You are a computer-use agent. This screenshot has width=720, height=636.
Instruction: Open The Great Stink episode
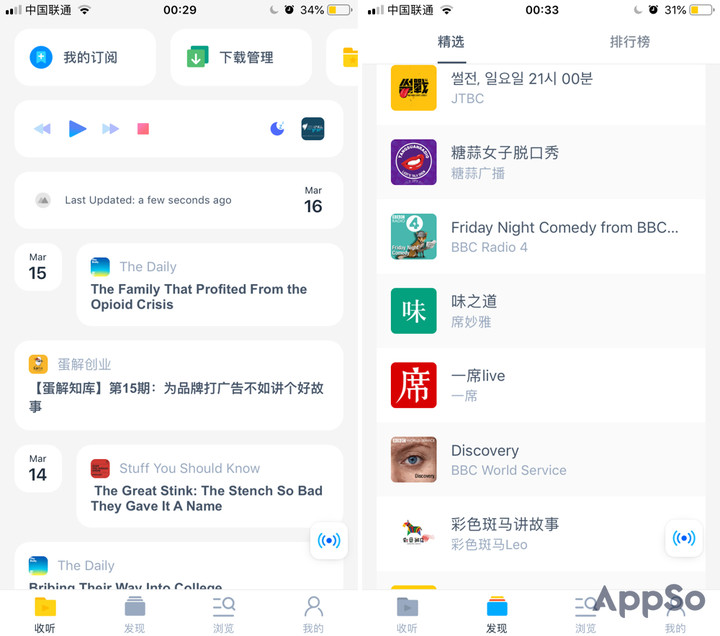tap(208, 498)
